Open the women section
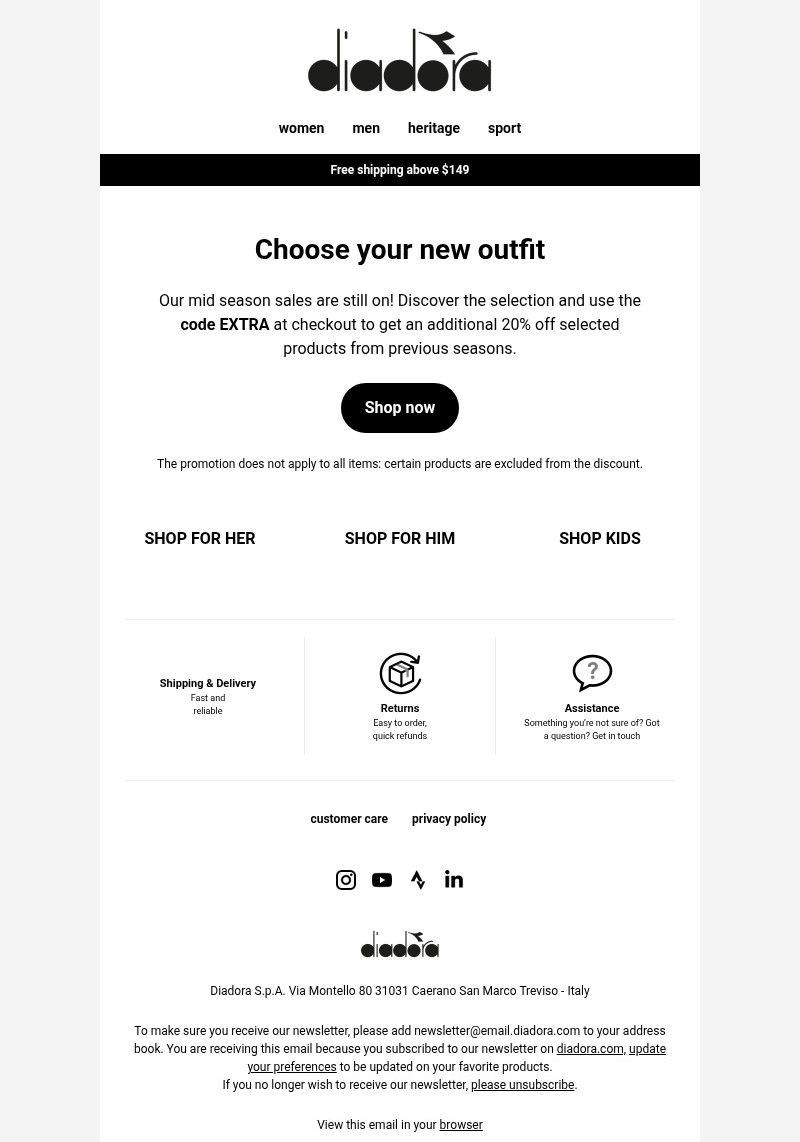Viewport: 800px width, 1142px height. [x=301, y=128]
